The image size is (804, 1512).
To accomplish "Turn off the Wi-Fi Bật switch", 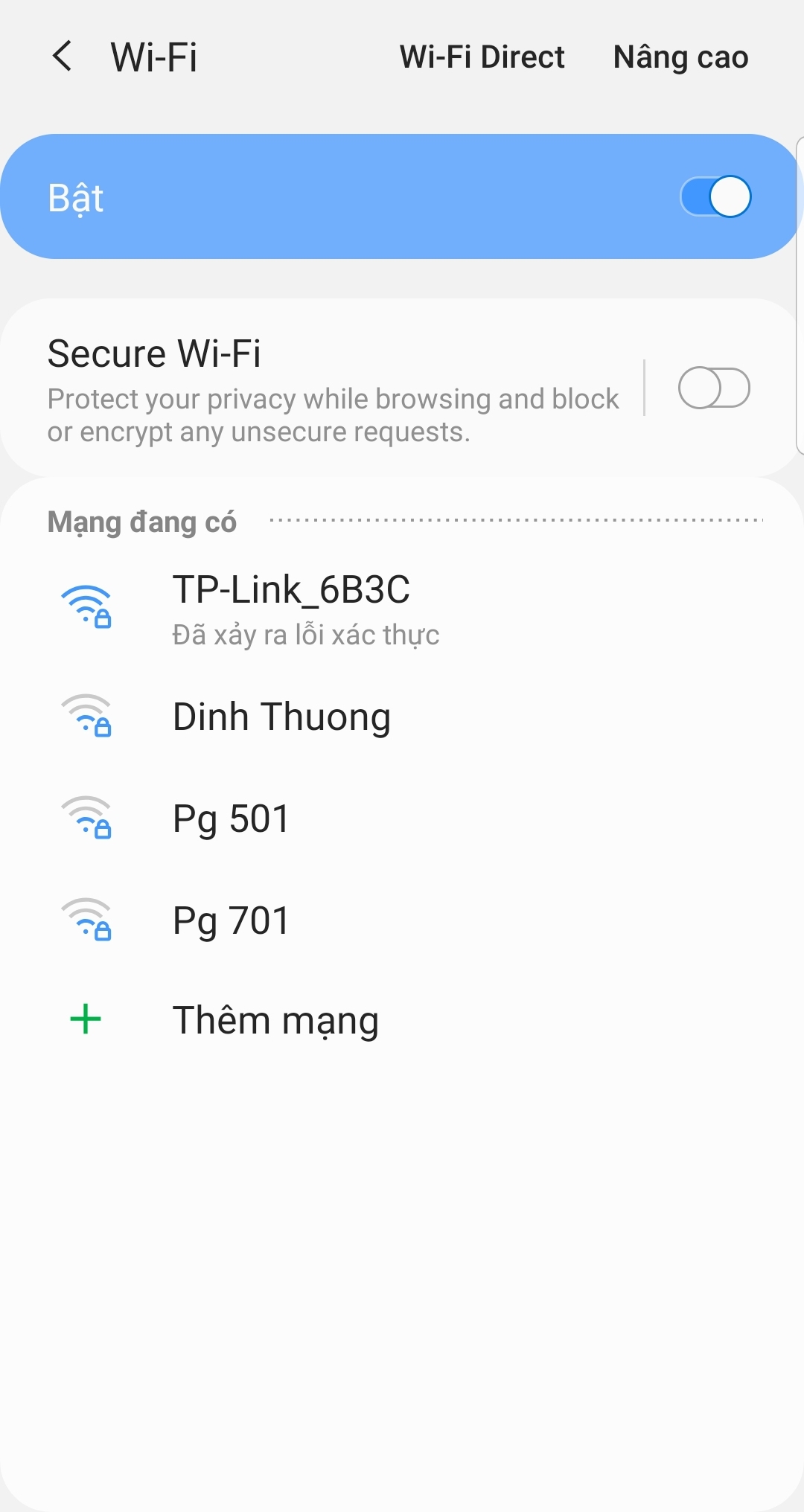I will tap(715, 197).
